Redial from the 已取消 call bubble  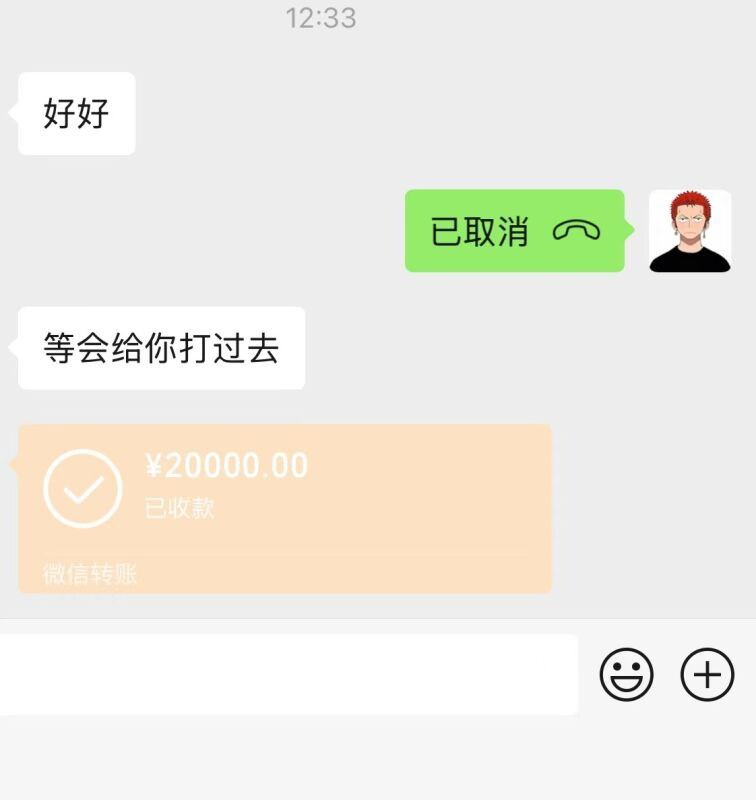click(x=514, y=231)
